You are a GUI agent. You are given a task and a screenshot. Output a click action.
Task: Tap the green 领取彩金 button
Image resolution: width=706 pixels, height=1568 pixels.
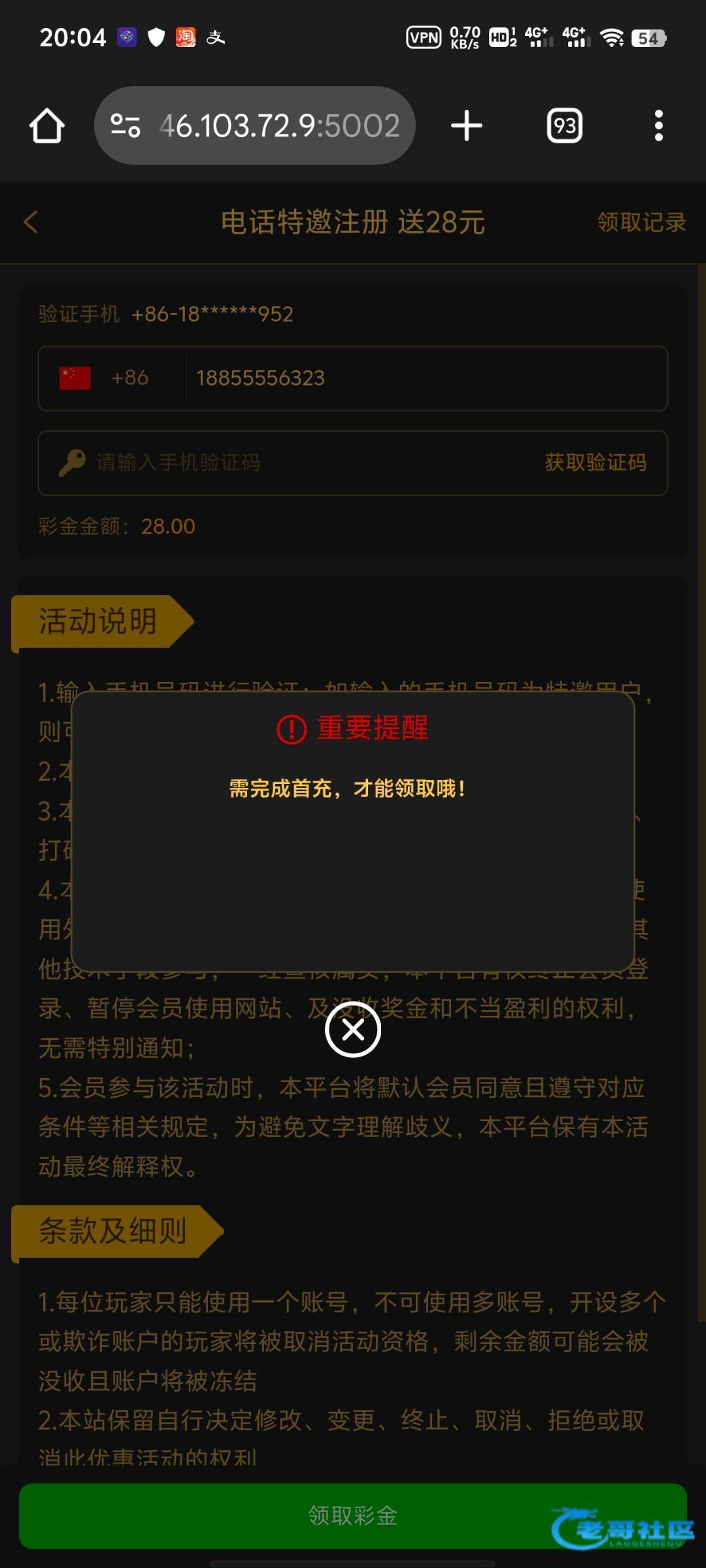click(353, 1515)
